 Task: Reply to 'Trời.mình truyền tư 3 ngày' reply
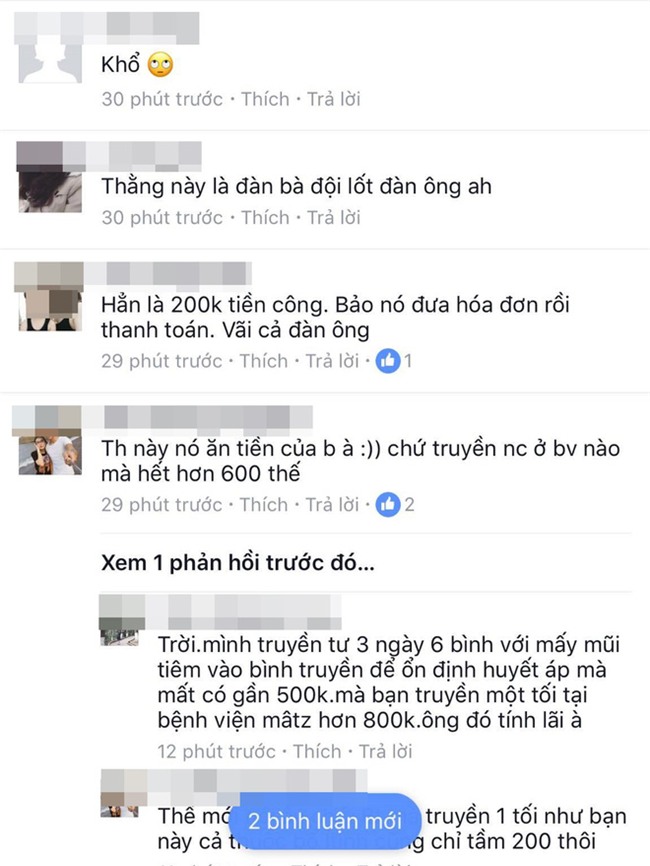coord(385,750)
